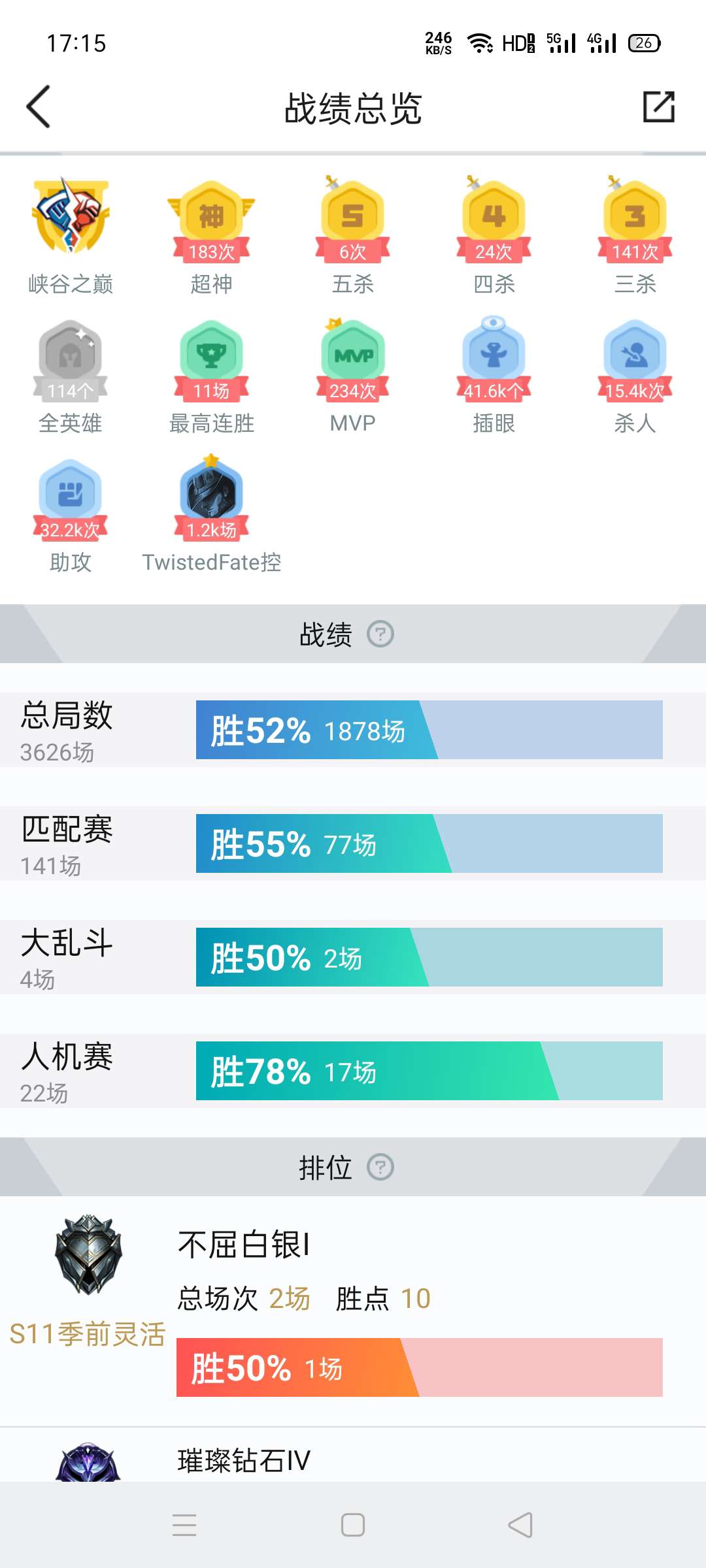The height and width of the screenshot is (1568, 706).
Task: Open recent apps from navigation bar
Action: [x=184, y=1525]
